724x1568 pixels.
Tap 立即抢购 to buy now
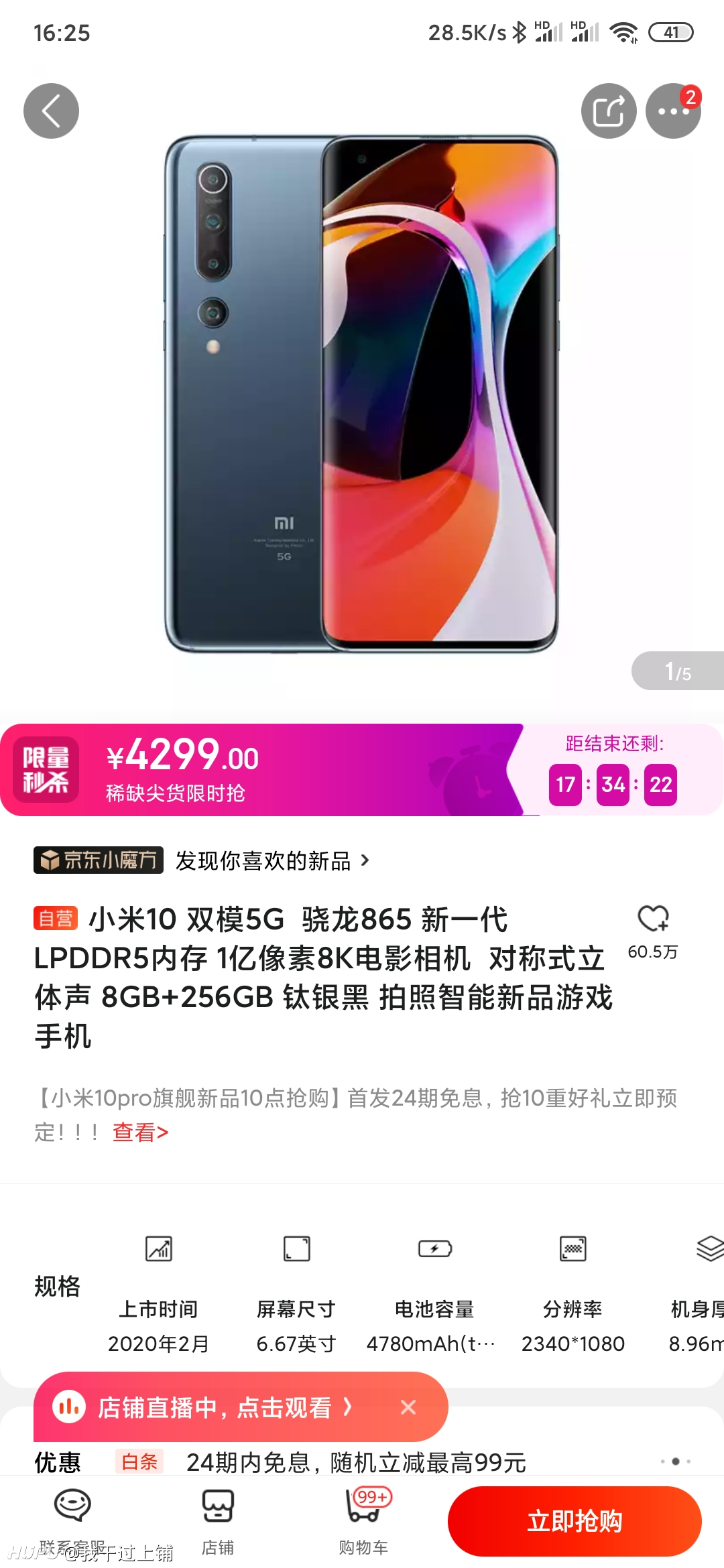pos(575,1521)
